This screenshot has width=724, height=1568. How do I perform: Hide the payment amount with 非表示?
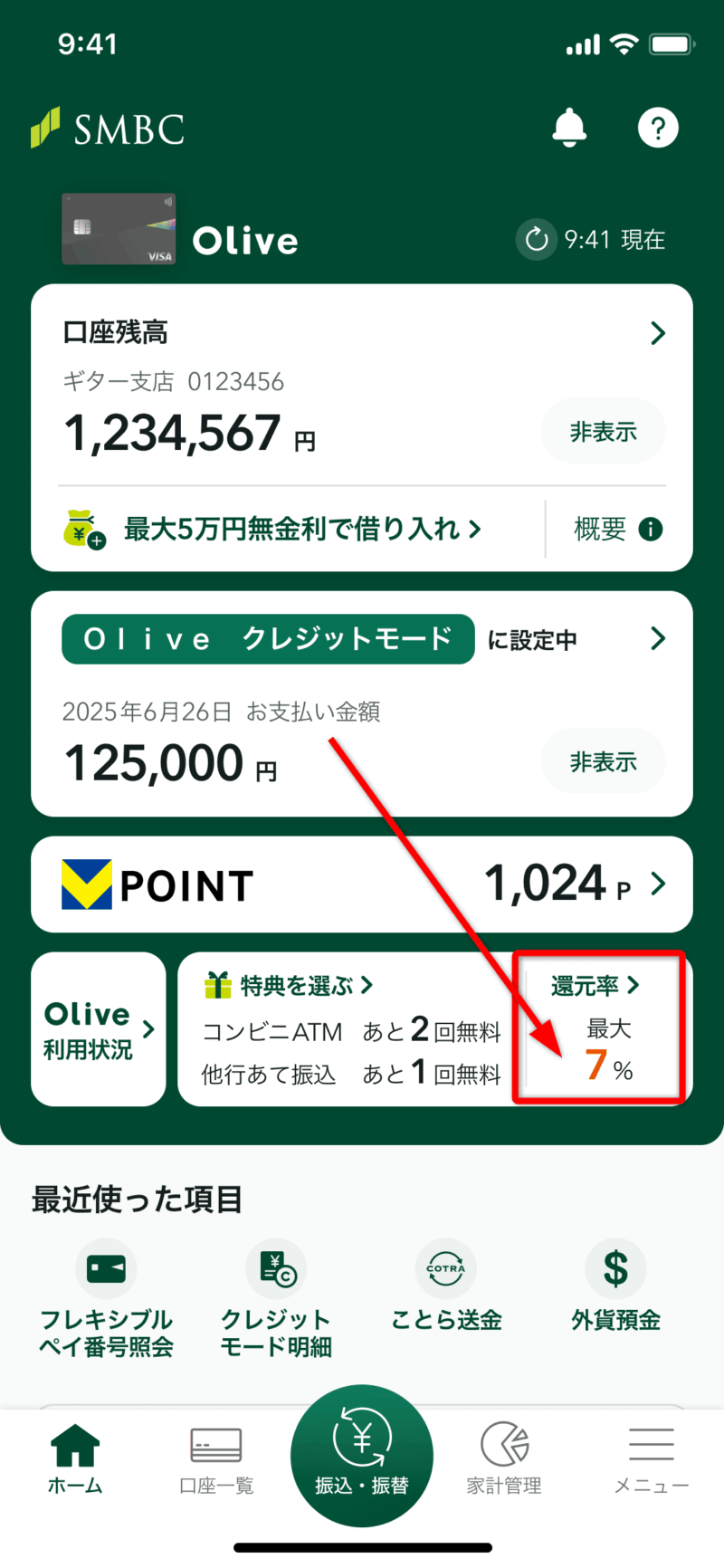click(603, 762)
